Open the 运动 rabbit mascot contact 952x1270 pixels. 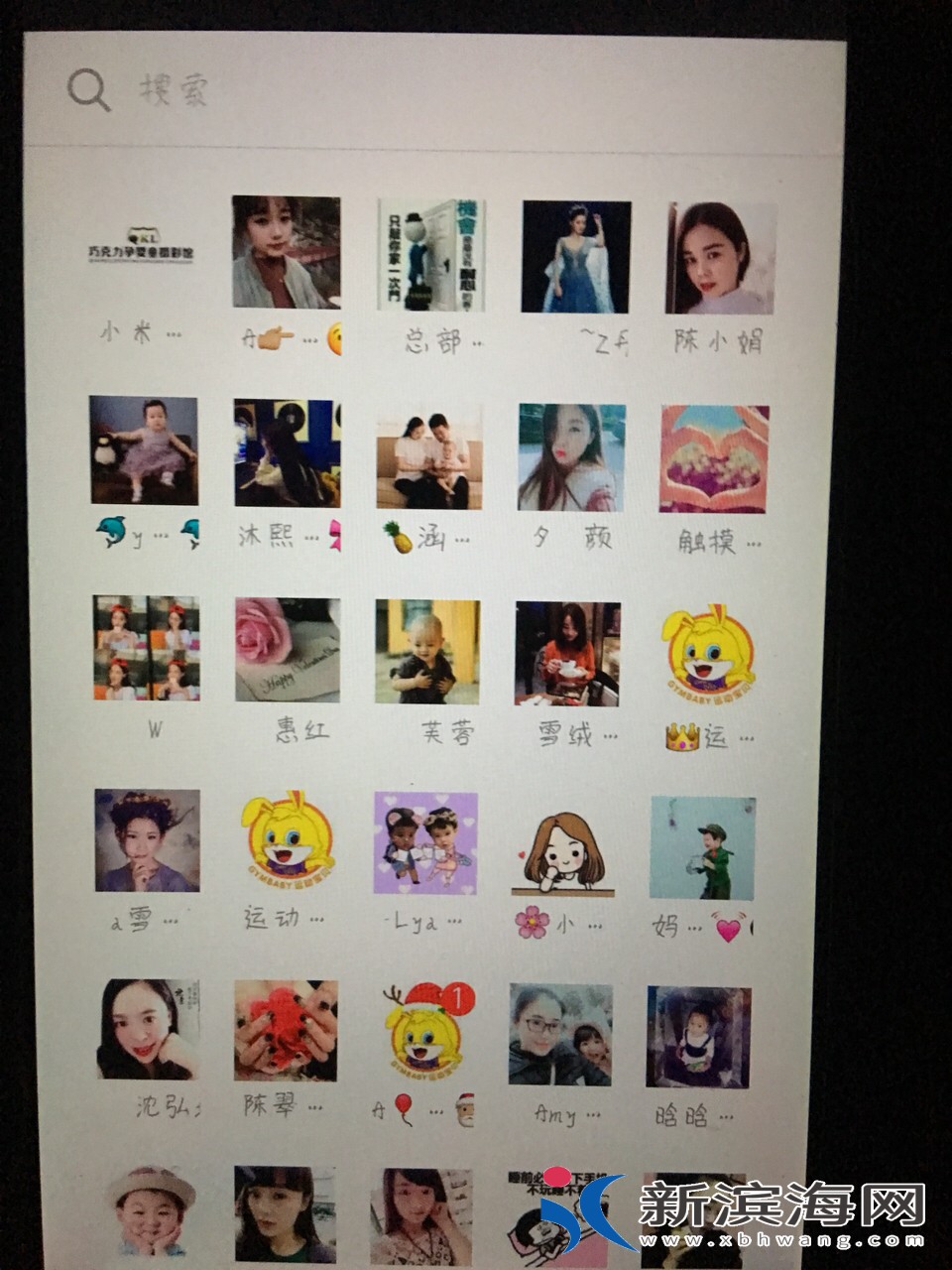(x=287, y=841)
